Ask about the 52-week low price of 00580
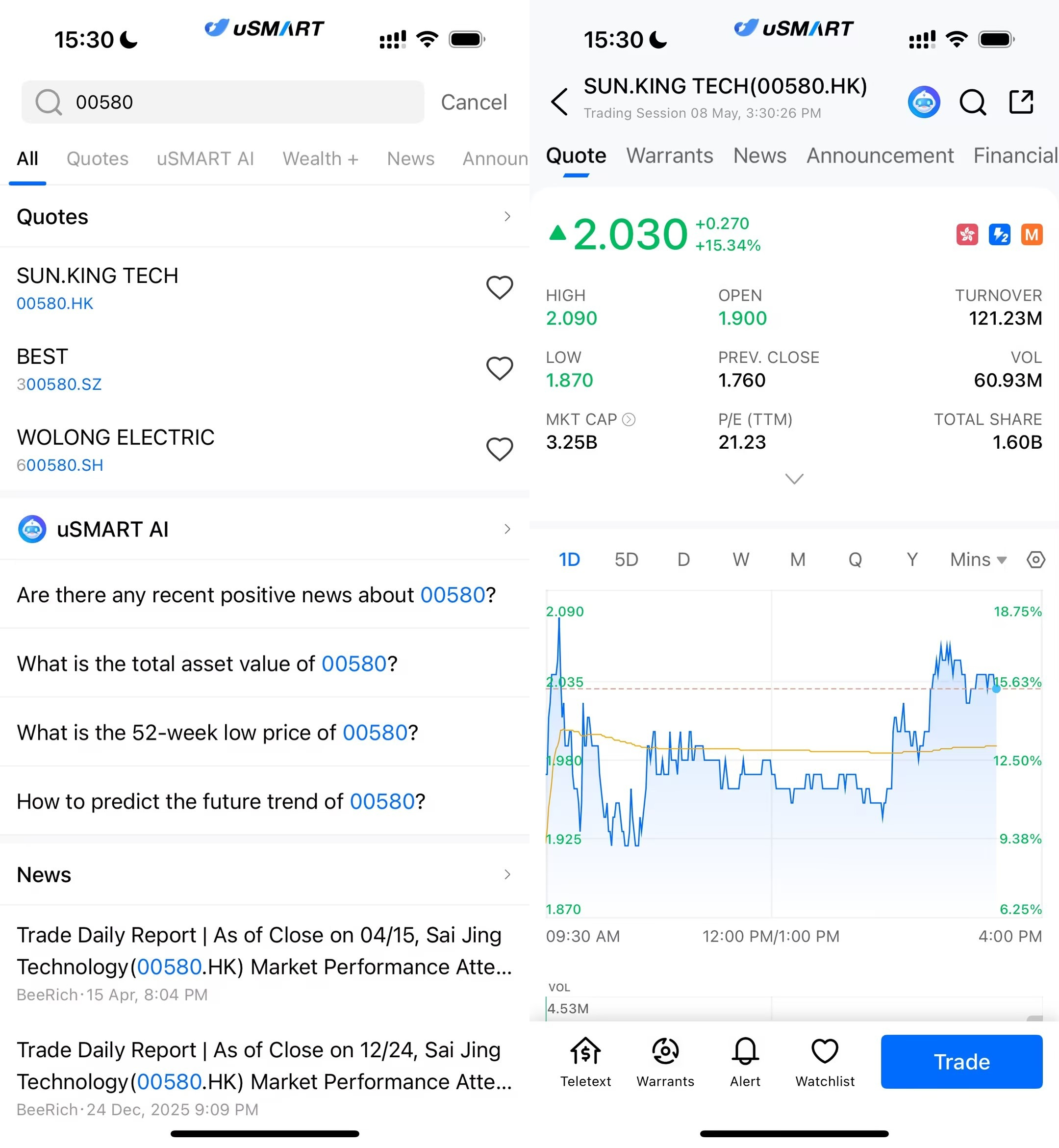 pyautogui.click(x=265, y=732)
